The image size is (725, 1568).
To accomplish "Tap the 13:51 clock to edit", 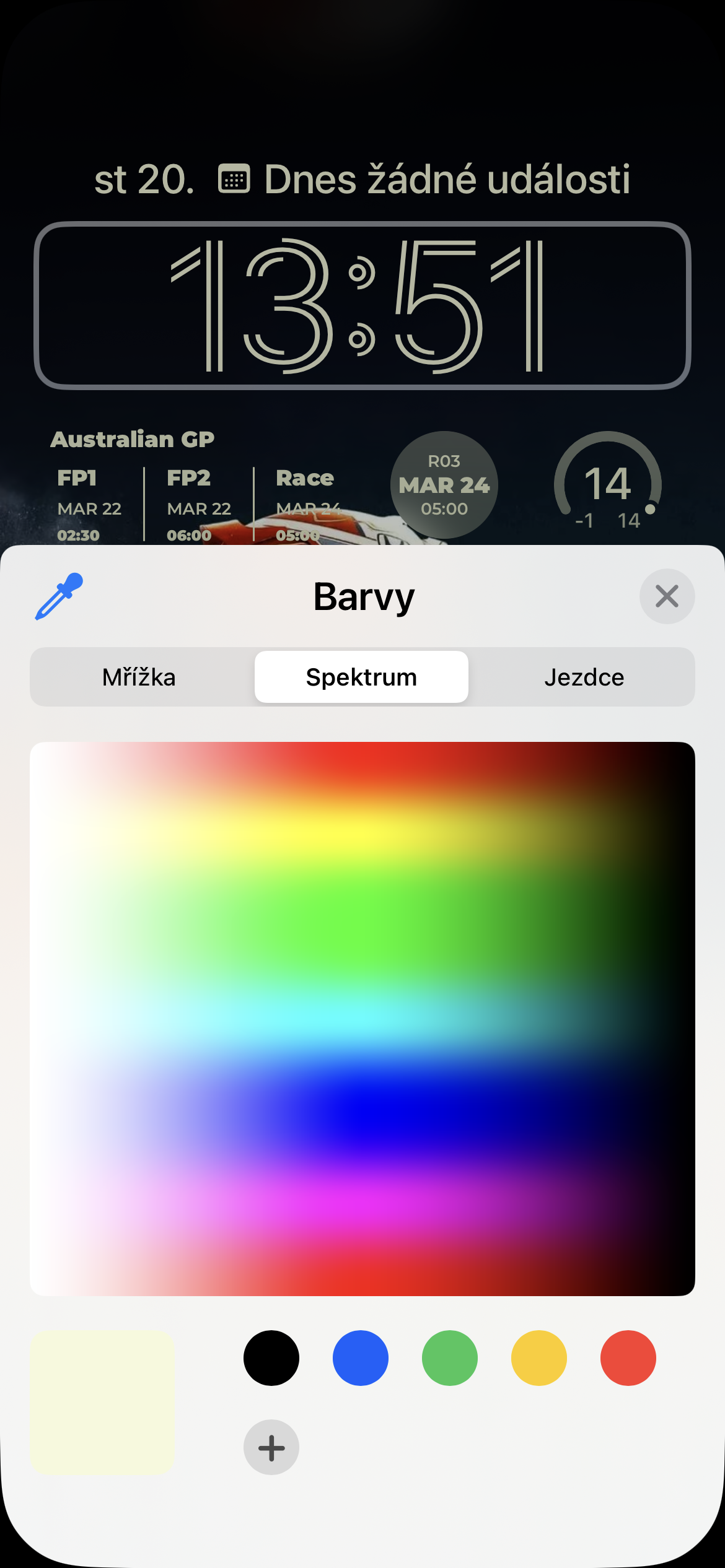I will click(x=362, y=305).
